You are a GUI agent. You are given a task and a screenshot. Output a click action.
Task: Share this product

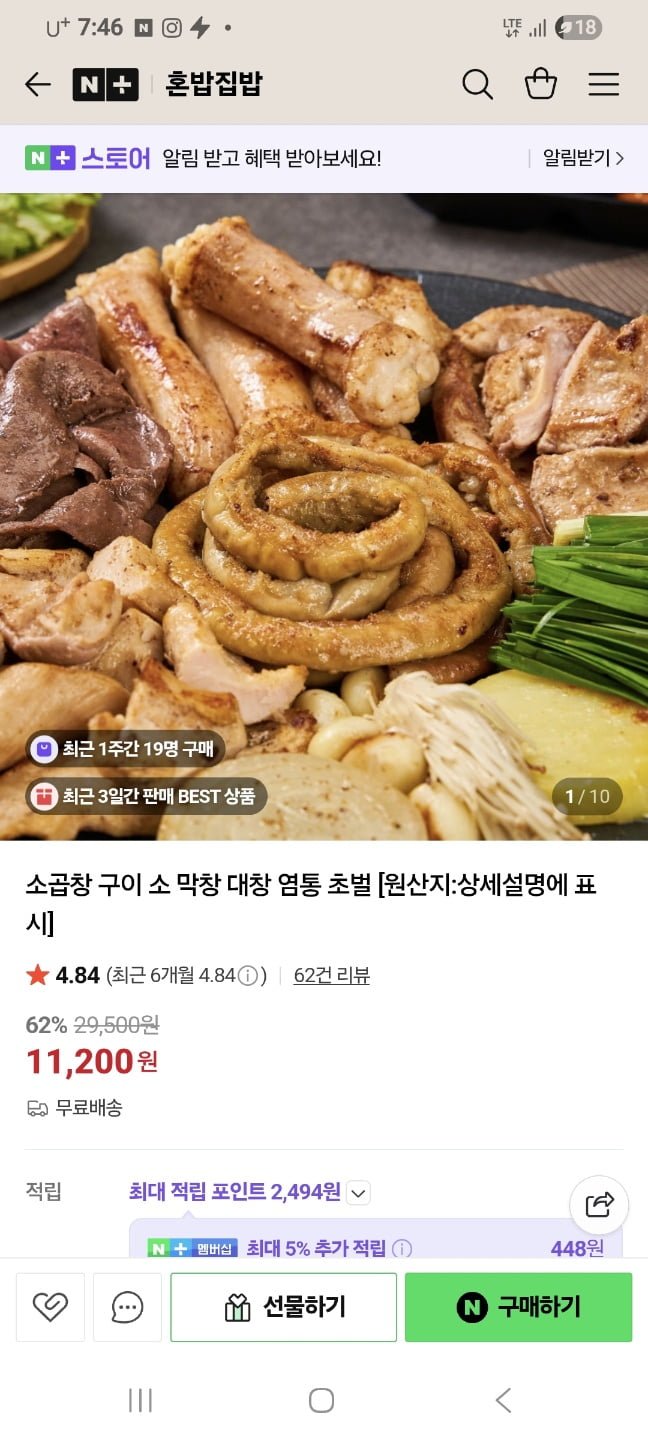[x=599, y=1205]
